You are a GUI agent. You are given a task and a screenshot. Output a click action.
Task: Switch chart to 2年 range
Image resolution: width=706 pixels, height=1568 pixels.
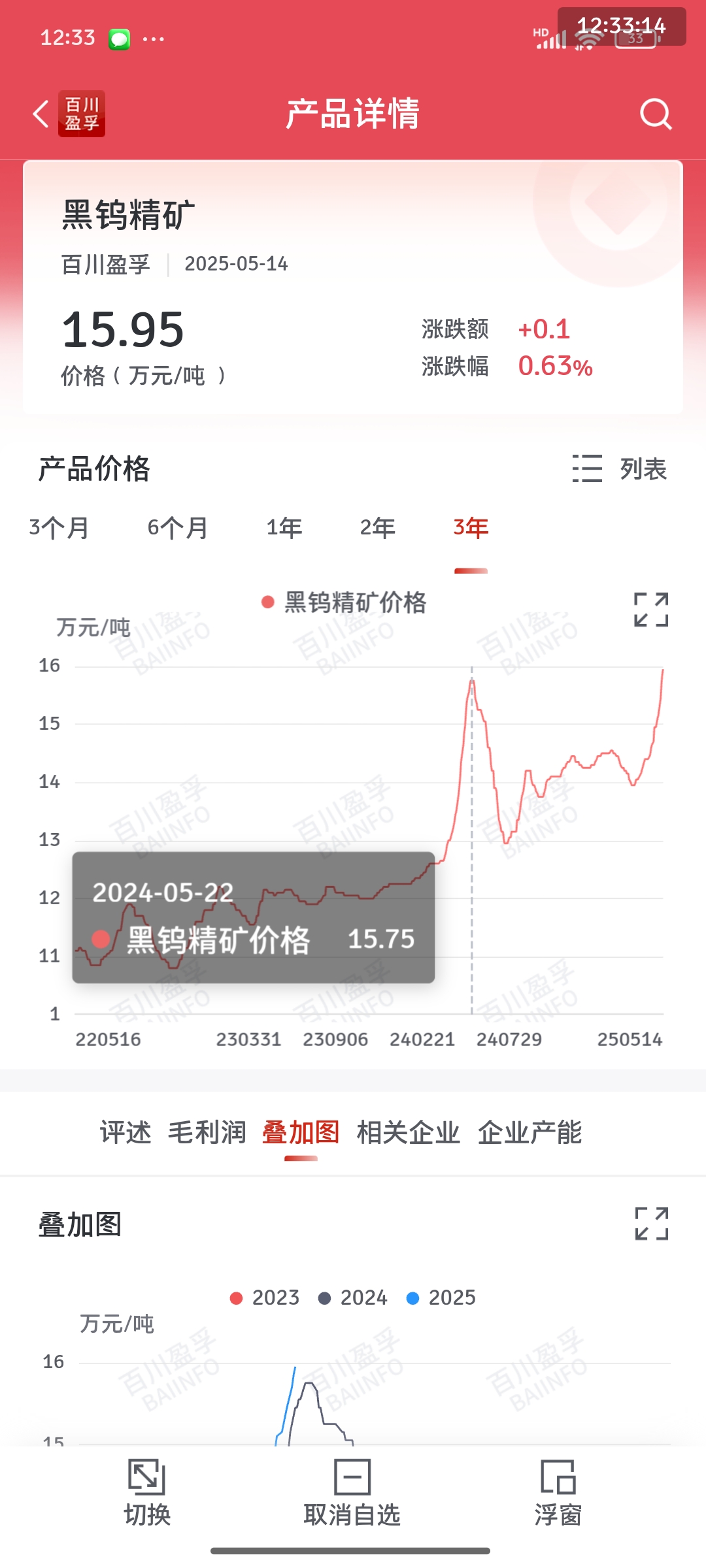[377, 527]
